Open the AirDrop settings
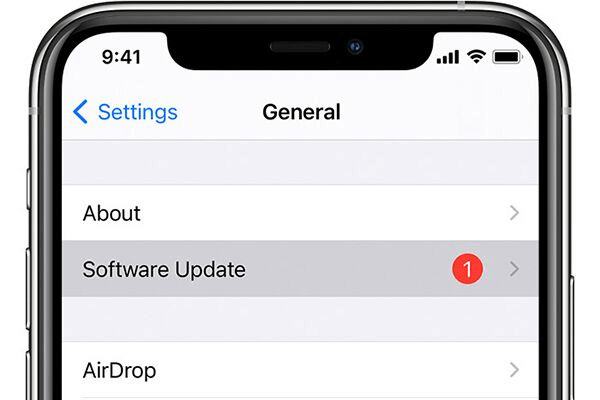This screenshot has width=600, height=400. (x=300, y=370)
